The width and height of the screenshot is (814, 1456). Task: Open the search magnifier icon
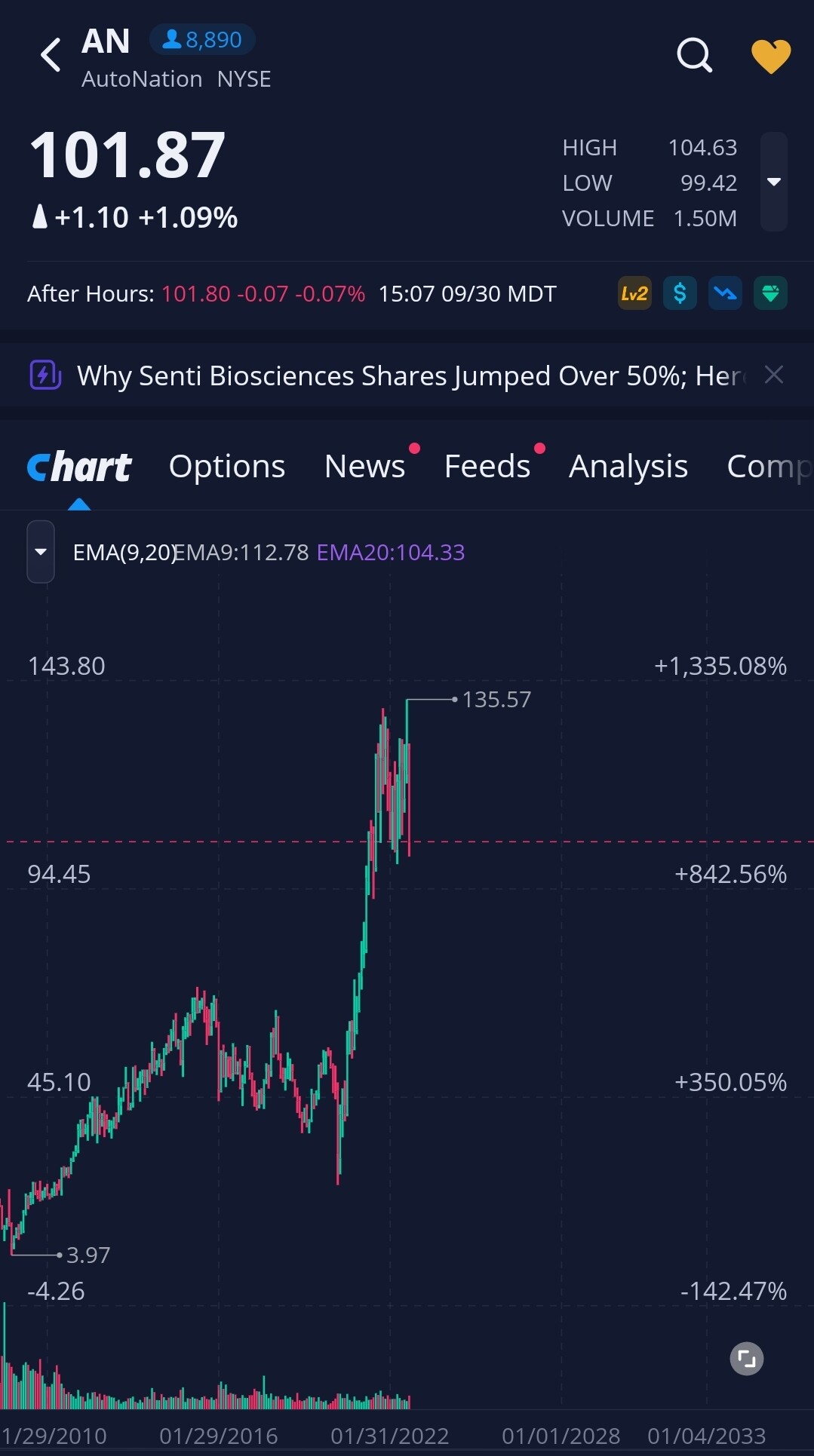(694, 55)
